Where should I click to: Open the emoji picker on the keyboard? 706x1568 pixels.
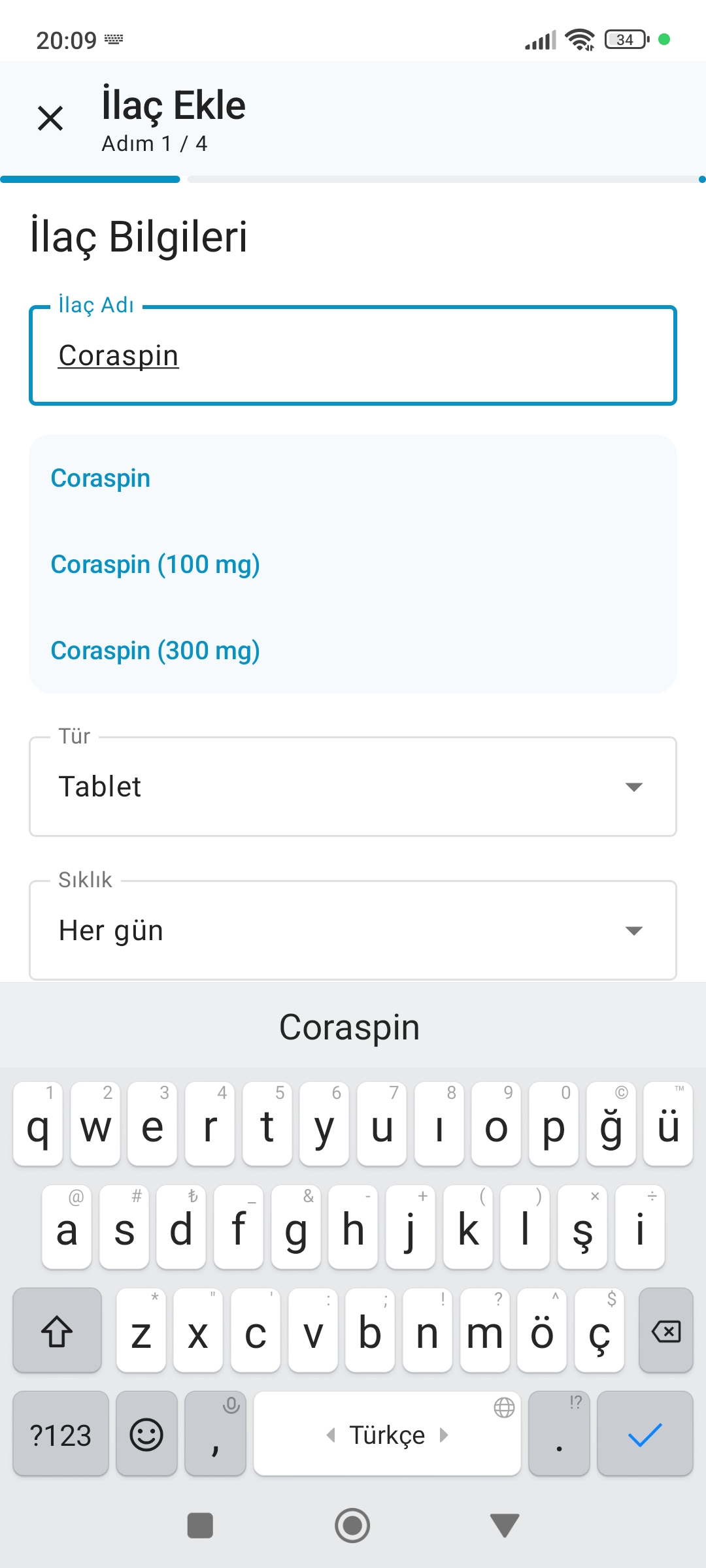pos(146,1435)
